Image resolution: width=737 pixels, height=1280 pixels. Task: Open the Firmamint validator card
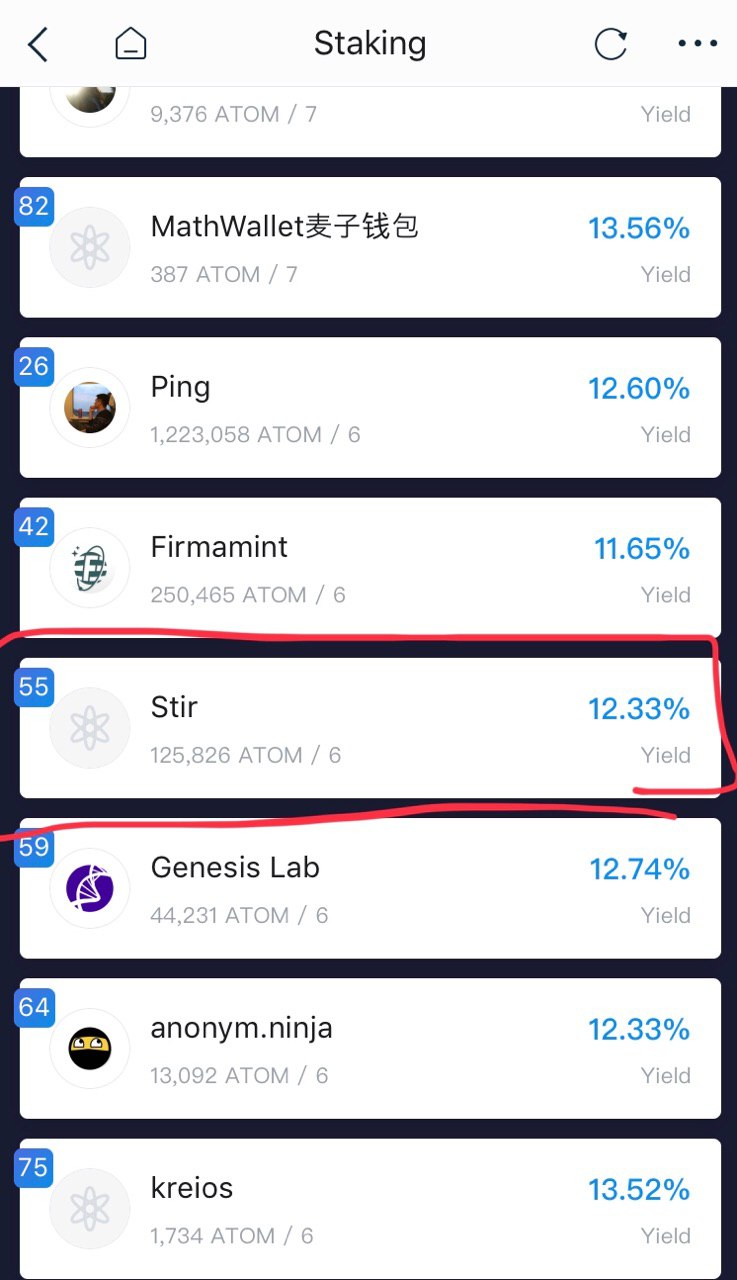pos(370,567)
